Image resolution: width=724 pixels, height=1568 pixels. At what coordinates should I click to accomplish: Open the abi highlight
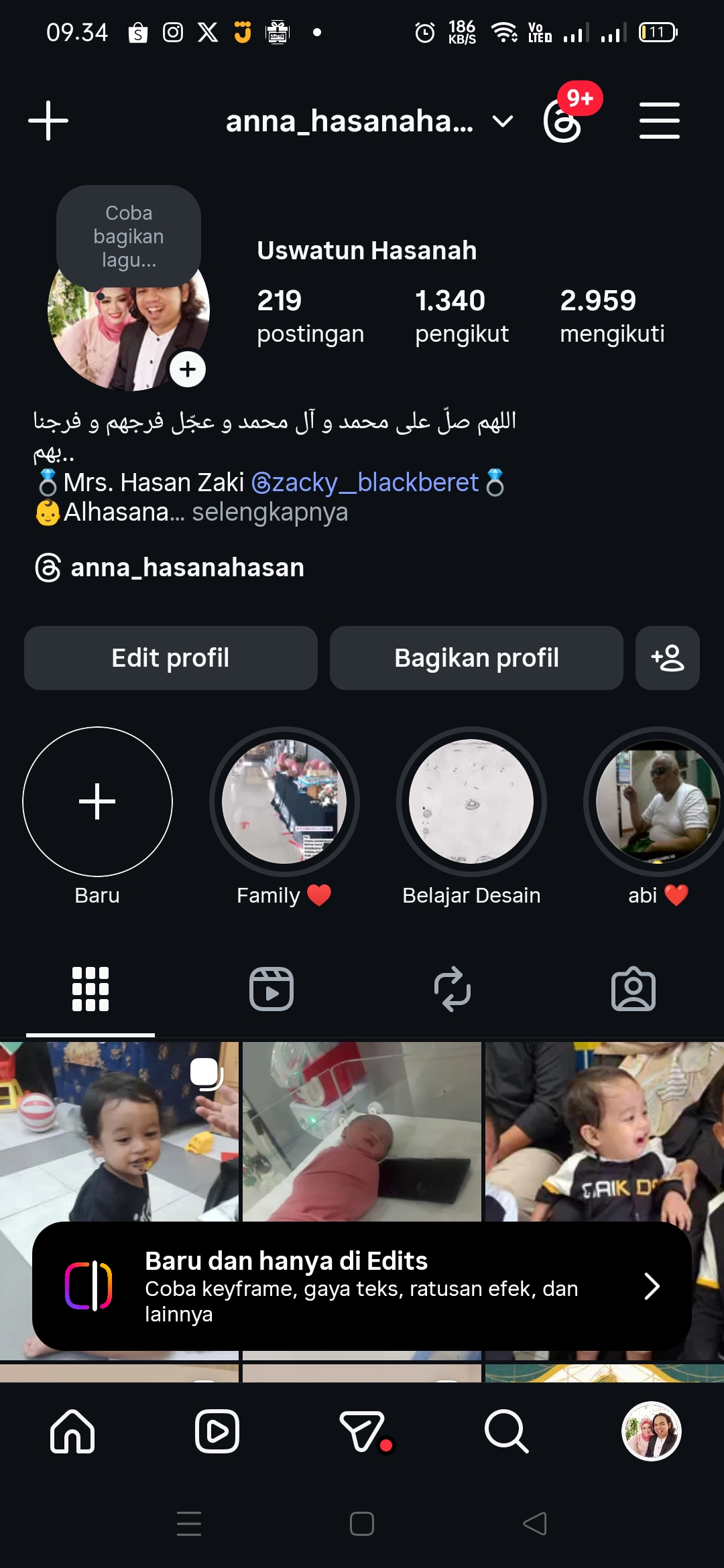click(657, 802)
